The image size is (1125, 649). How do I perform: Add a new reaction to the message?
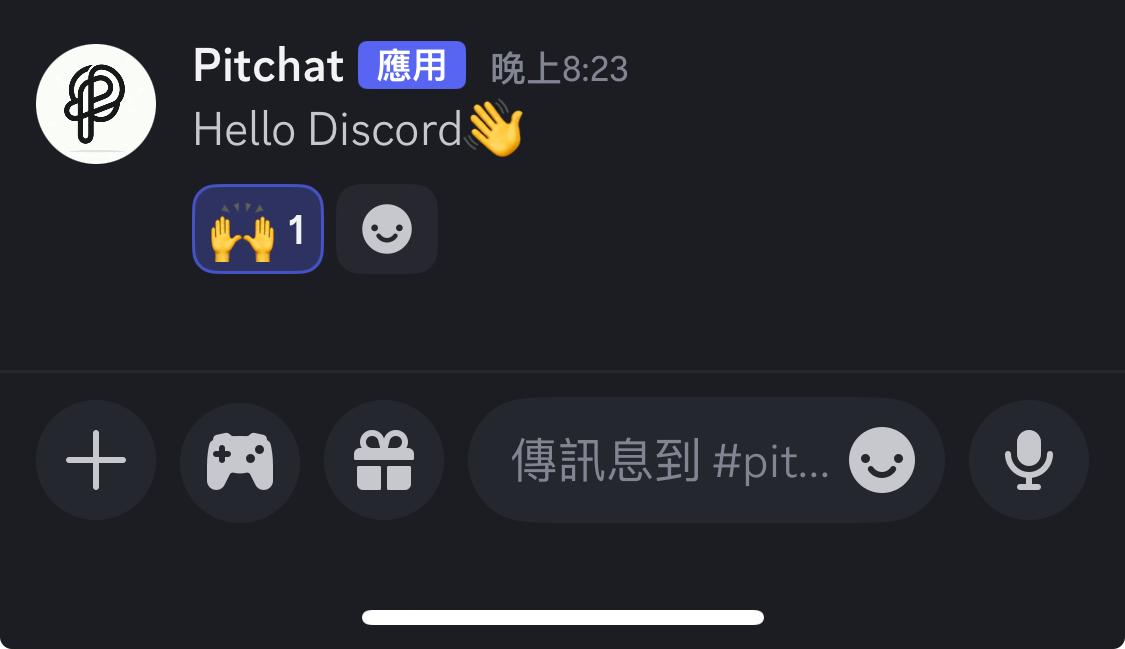tap(386, 229)
